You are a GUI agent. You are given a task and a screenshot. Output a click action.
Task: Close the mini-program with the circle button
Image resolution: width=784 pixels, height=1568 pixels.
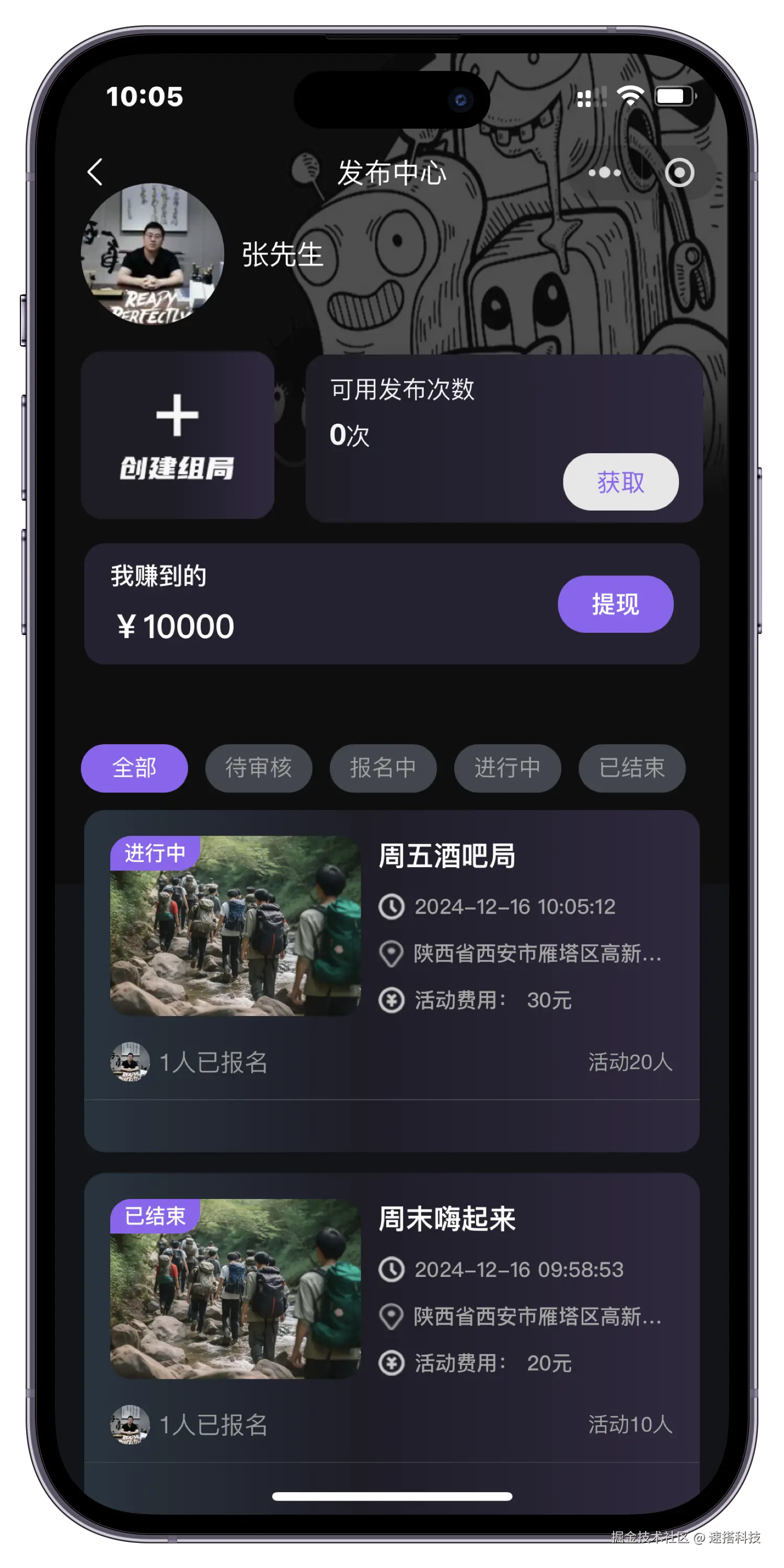pos(679,173)
